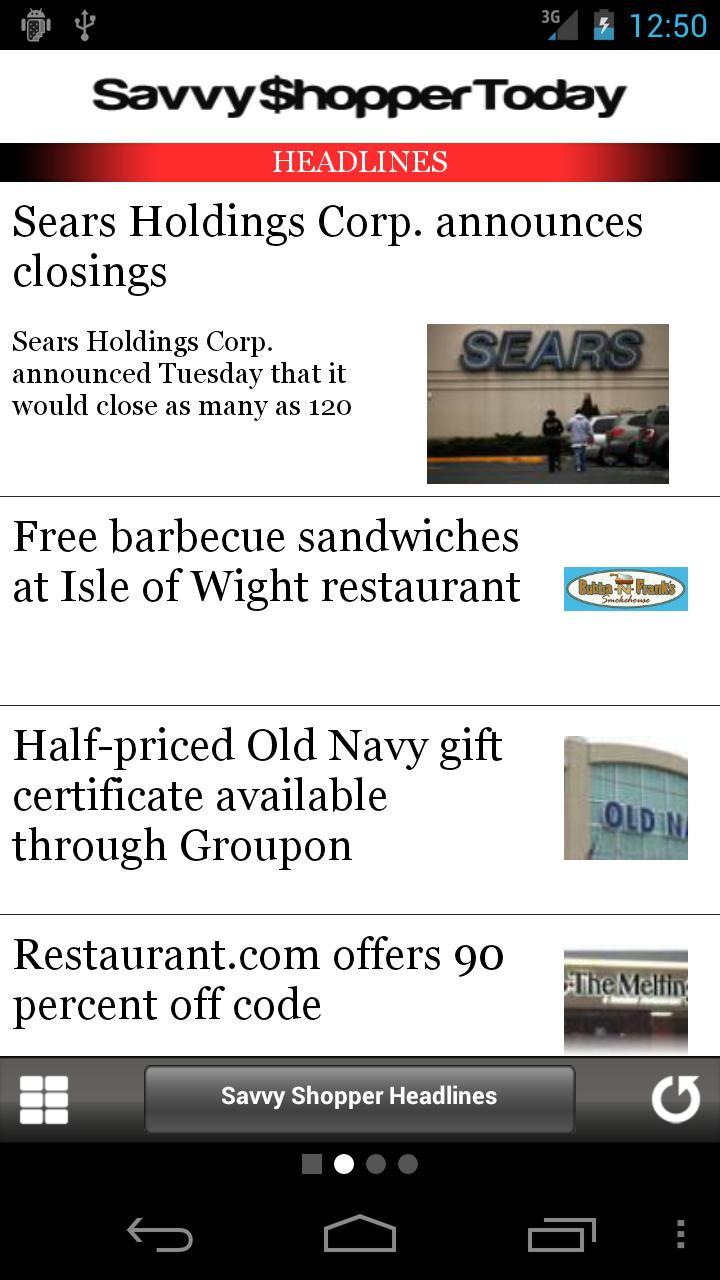Tap the Sears storefront thumbnail image
The height and width of the screenshot is (1280, 720).
548,403
